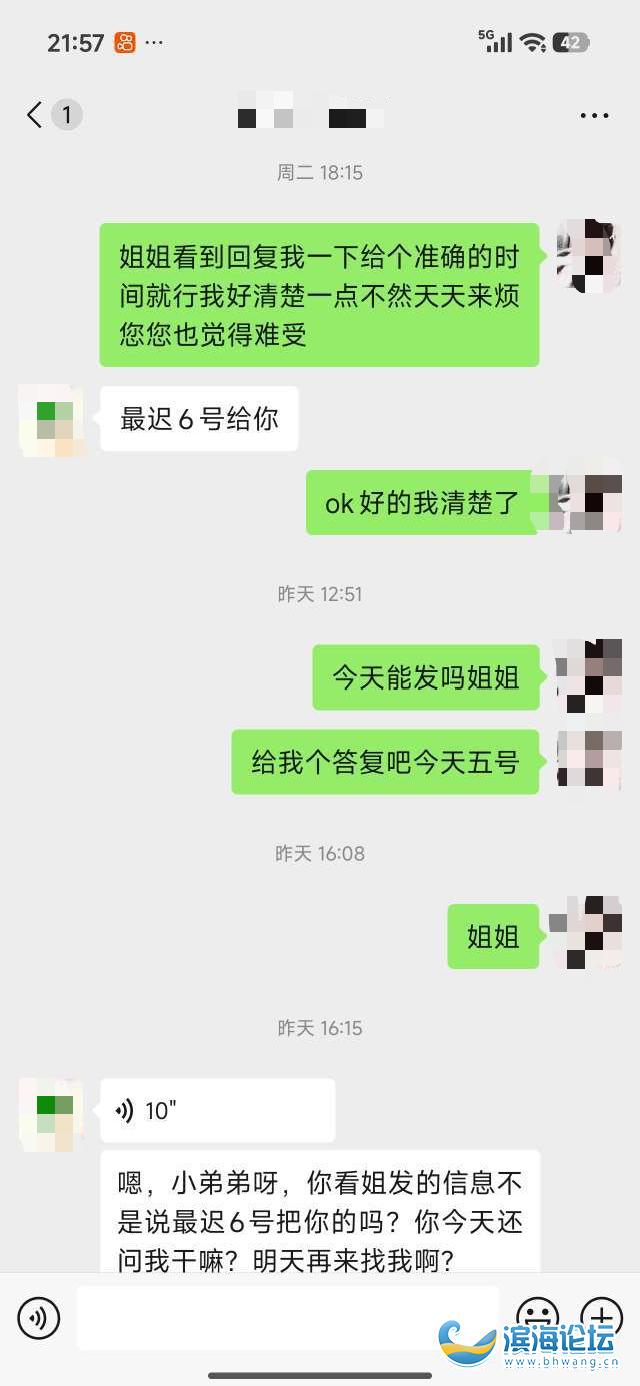640x1386 pixels.
Task: Open avatar beside '今天能发吗姐姐' message
Action: (587, 676)
